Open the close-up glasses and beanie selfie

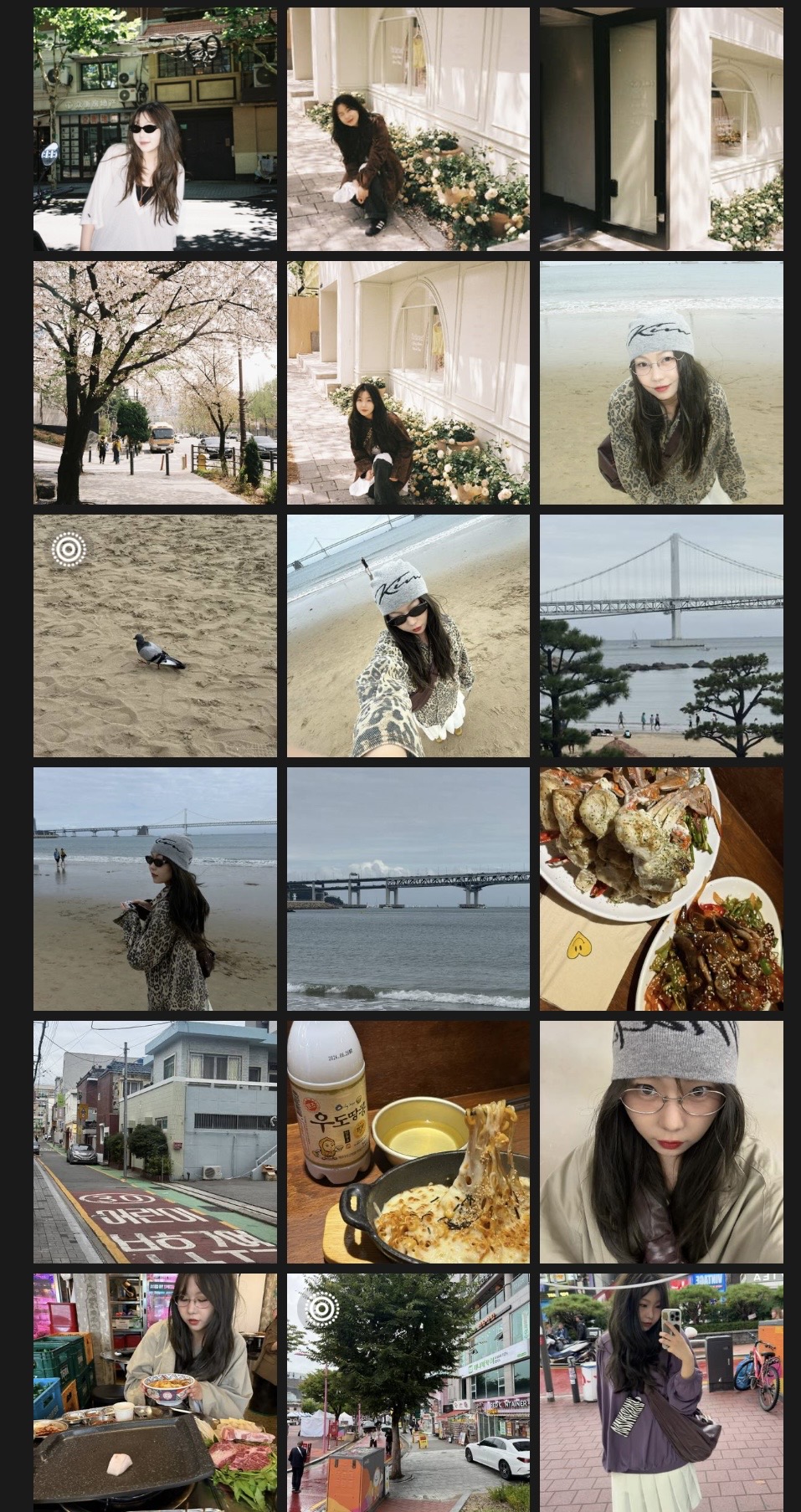(661, 1142)
